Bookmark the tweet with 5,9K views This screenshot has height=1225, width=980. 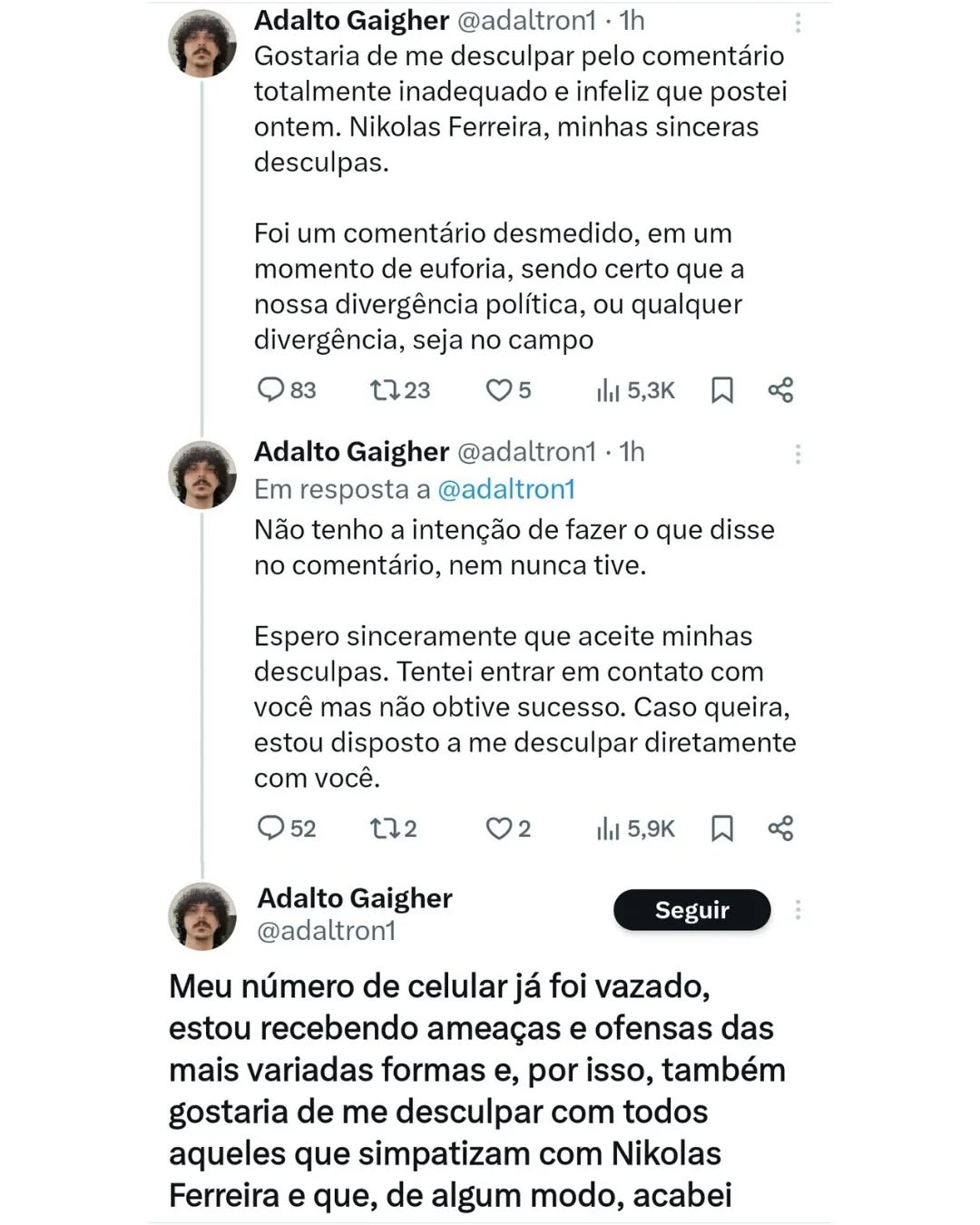tap(722, 828)
